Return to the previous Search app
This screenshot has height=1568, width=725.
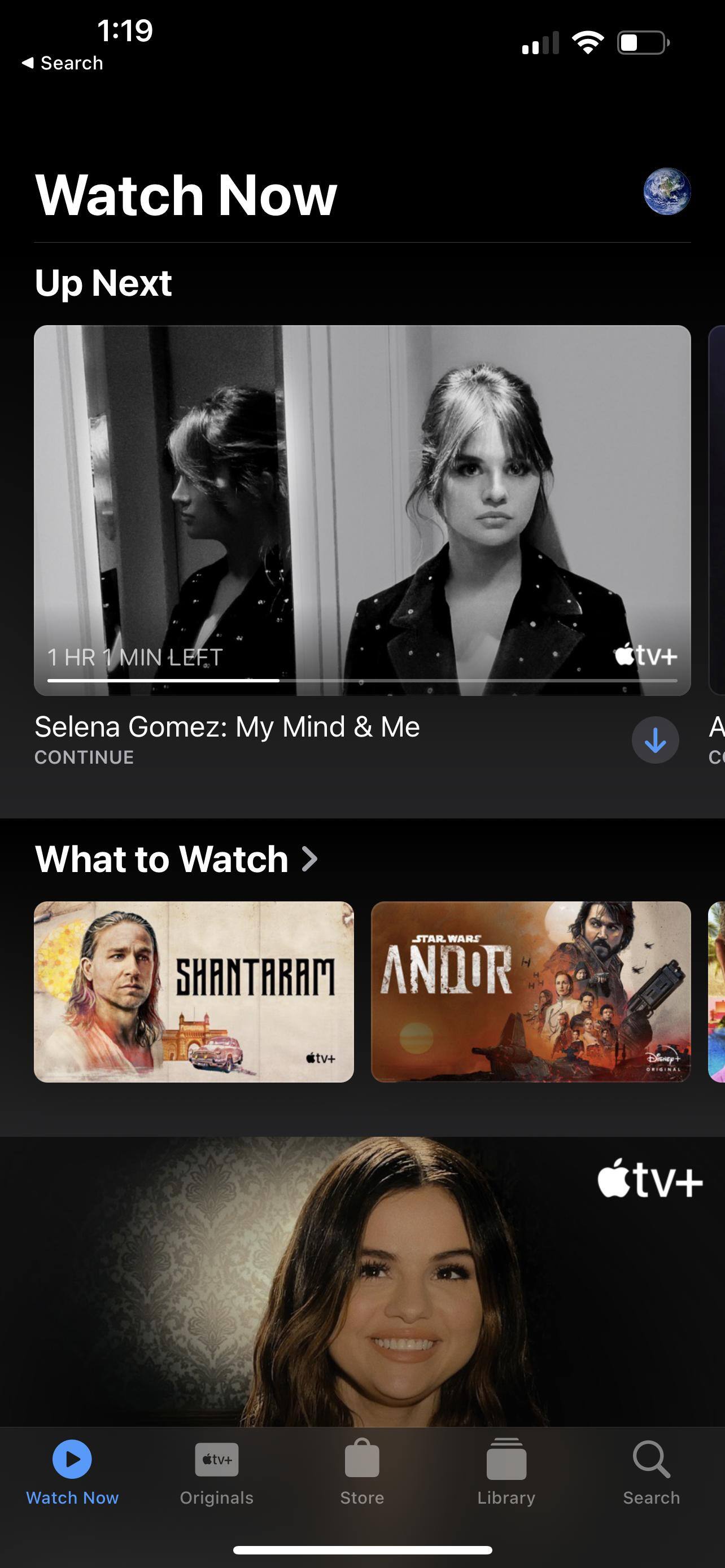tap(62, 63)
